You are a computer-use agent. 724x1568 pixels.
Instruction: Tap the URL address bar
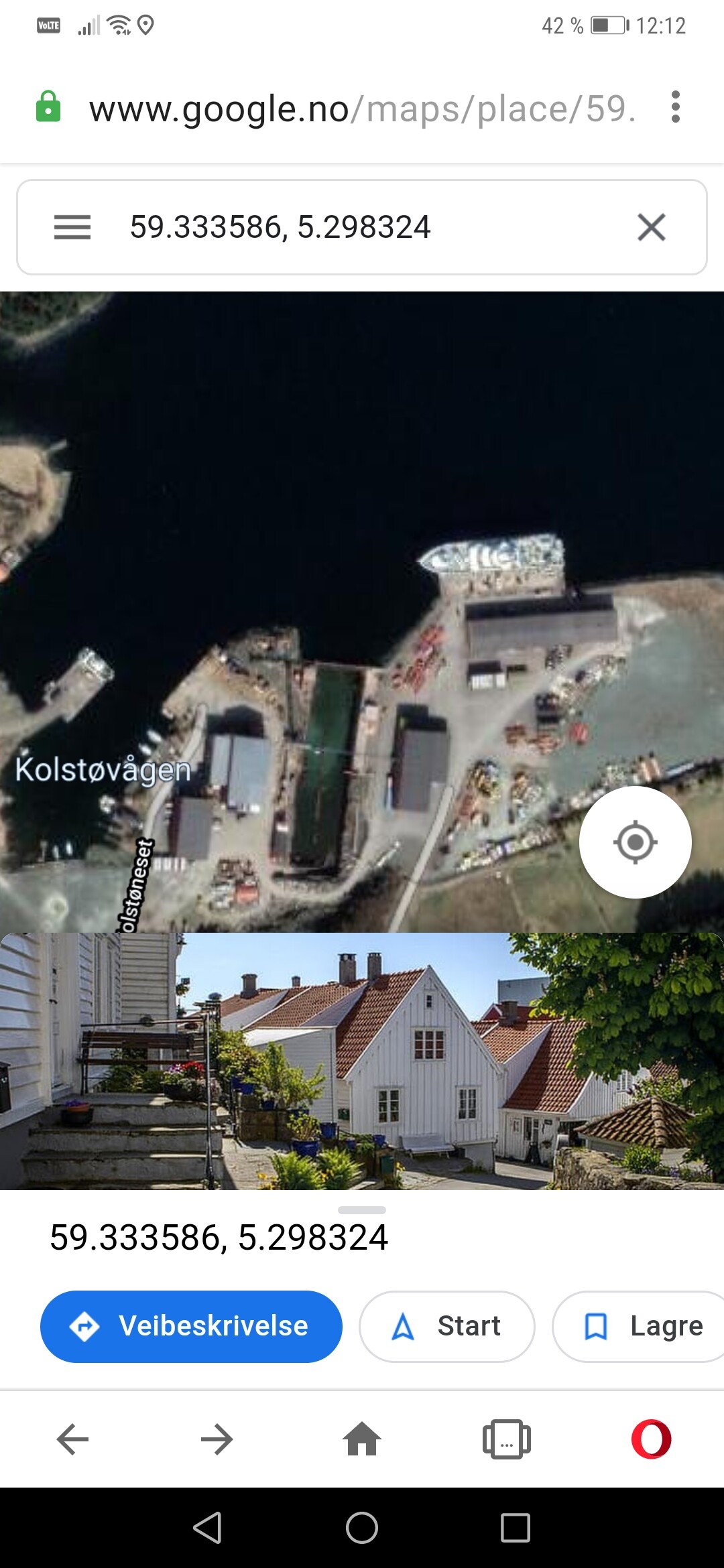coord(362,109)
